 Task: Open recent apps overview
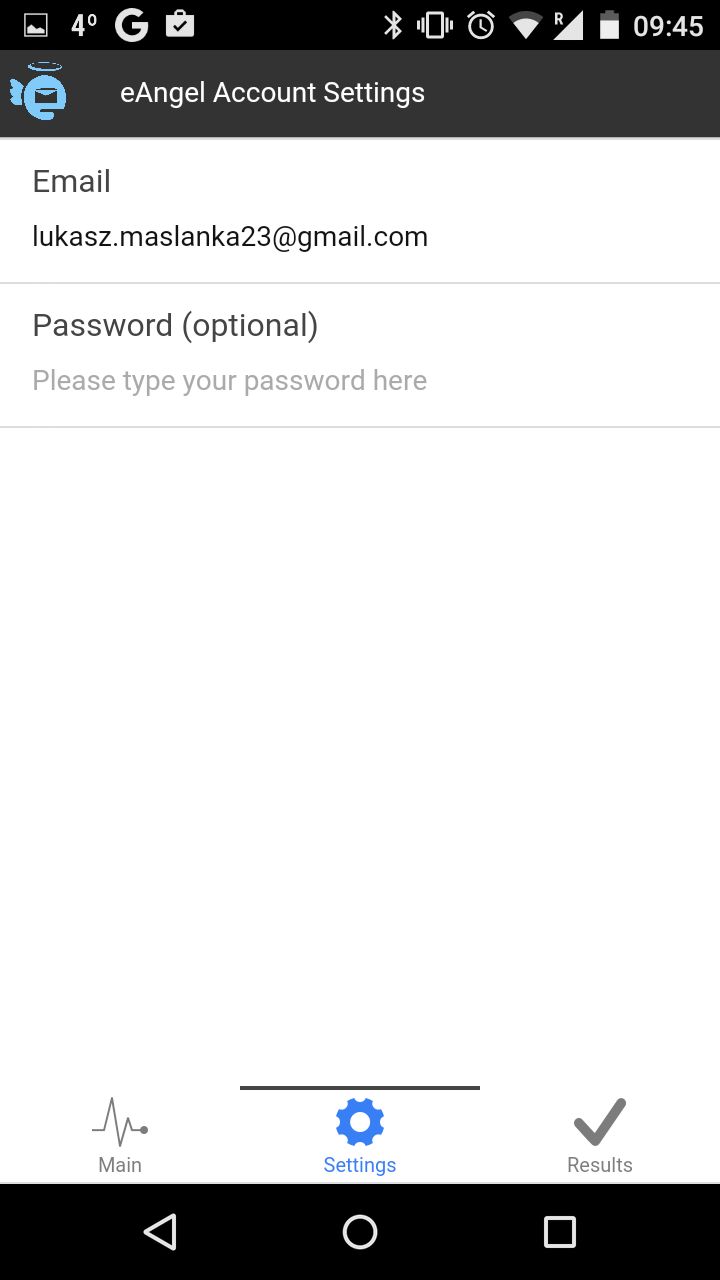point(560,1232)
